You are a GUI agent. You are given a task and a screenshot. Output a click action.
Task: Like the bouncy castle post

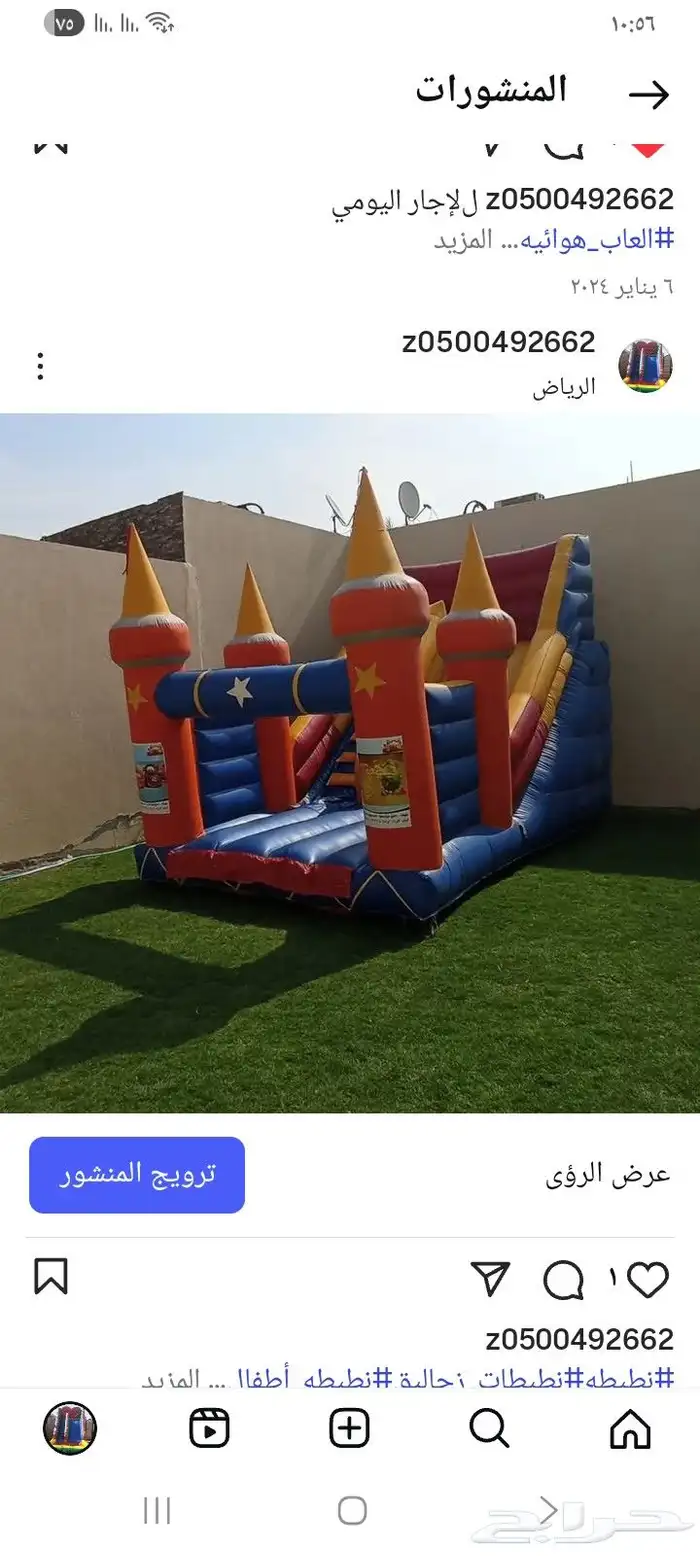point(648,1279)
